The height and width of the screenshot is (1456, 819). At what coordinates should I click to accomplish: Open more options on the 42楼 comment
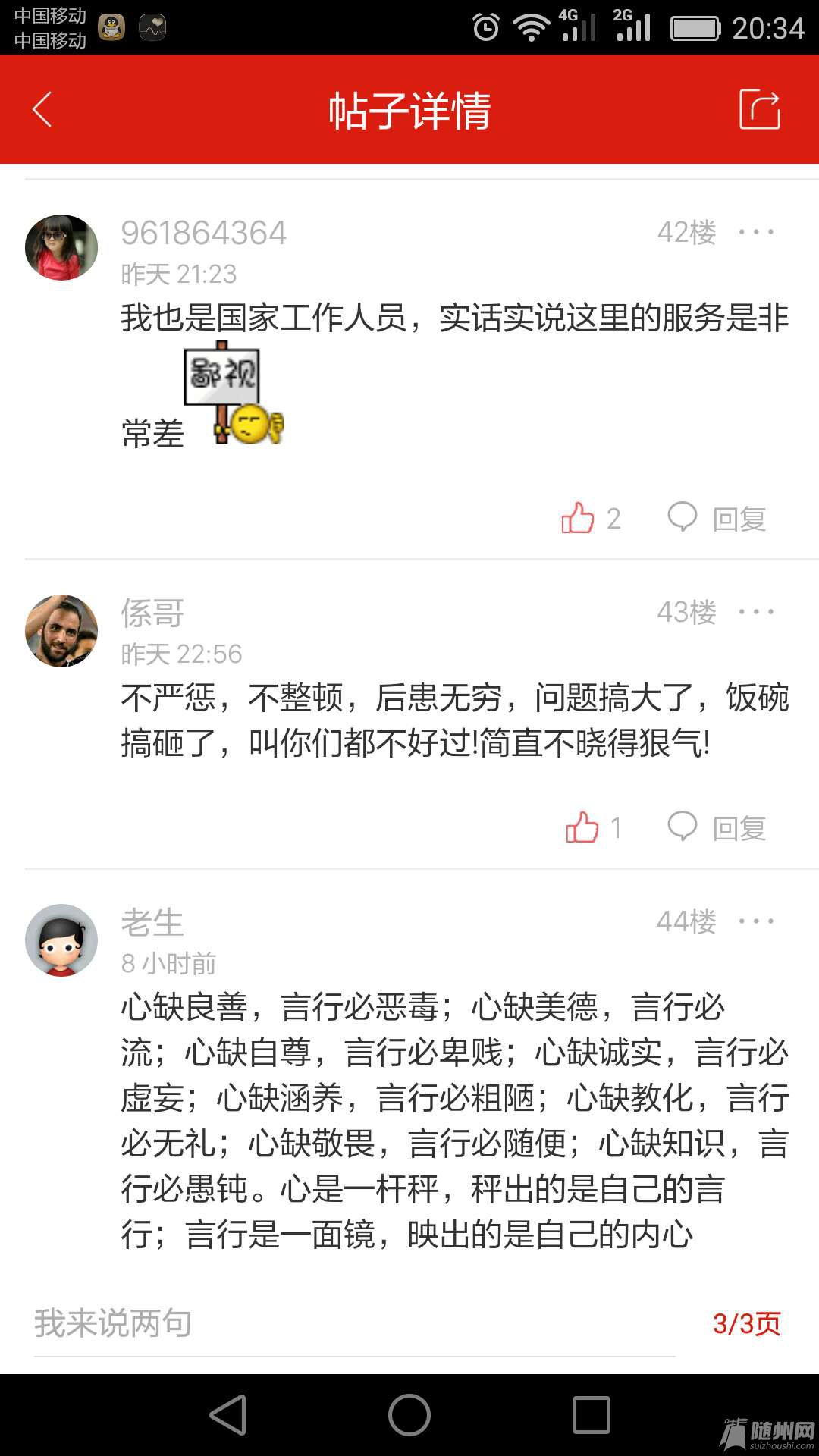pos(756,232)
